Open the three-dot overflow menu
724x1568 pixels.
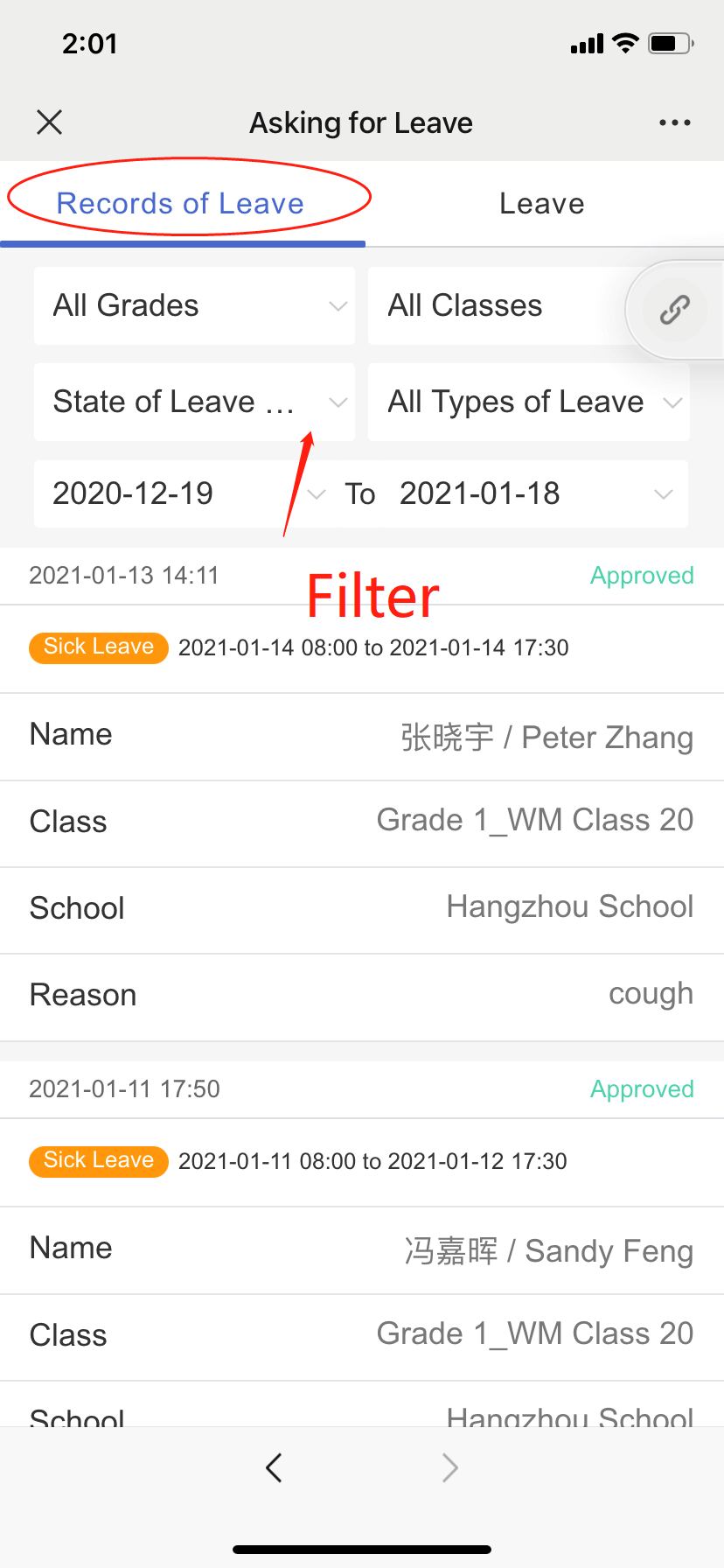(674, 122)
